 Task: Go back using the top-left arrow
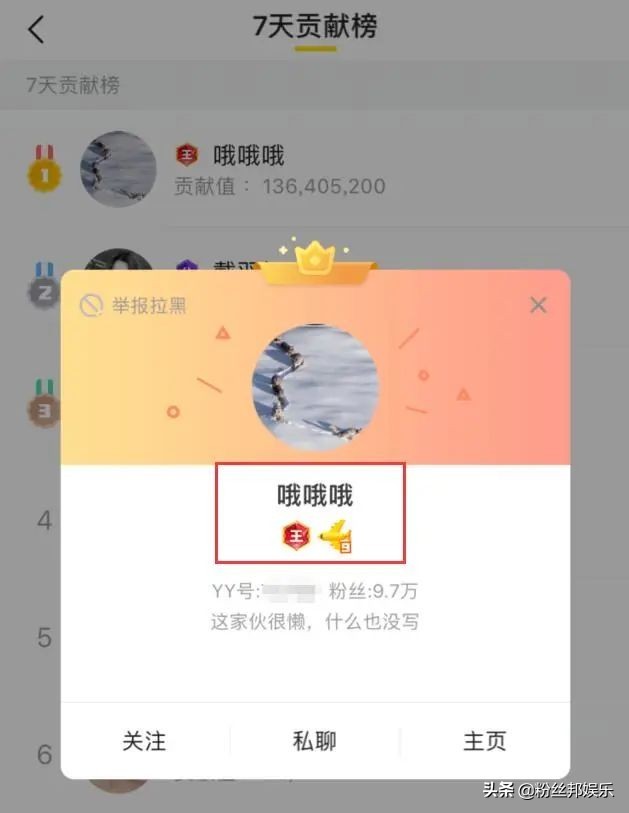pyautogui.click(x=36, y=30)
